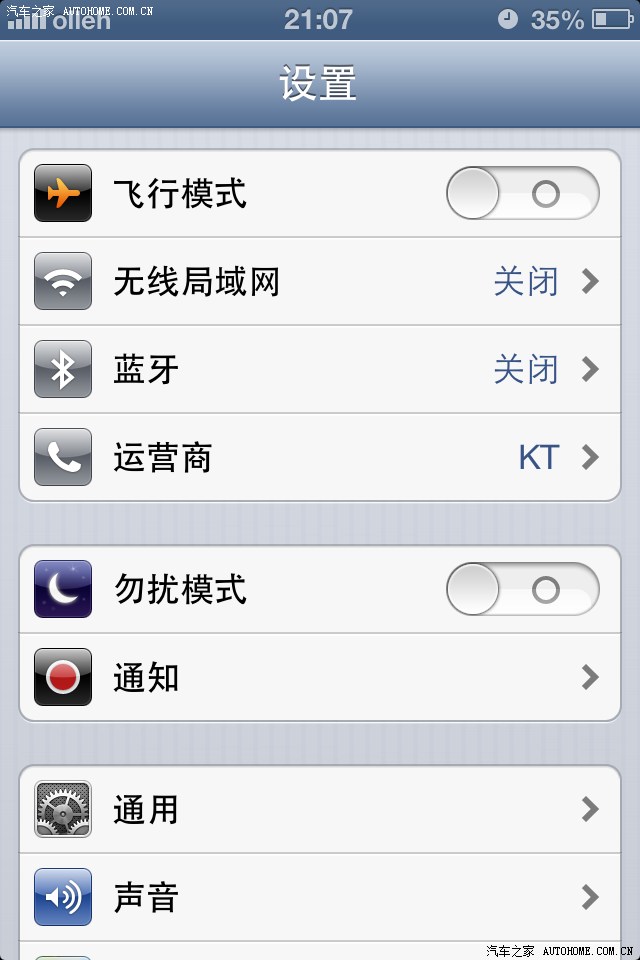The height and width of the screenshot is (960, 640).
Task: Open the 通用 general settings
Action: click(320, 809)
